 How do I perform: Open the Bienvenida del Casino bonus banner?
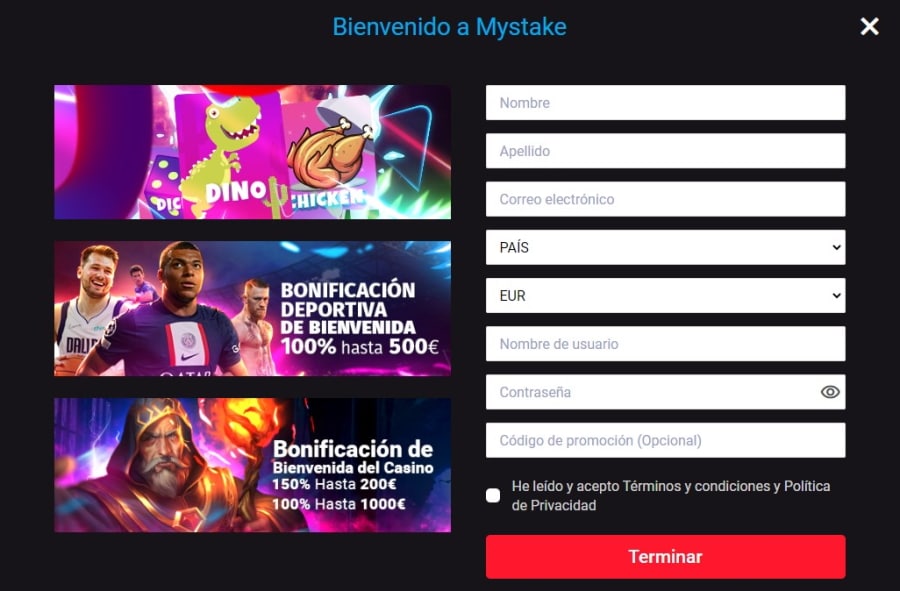tap(252, 465)
